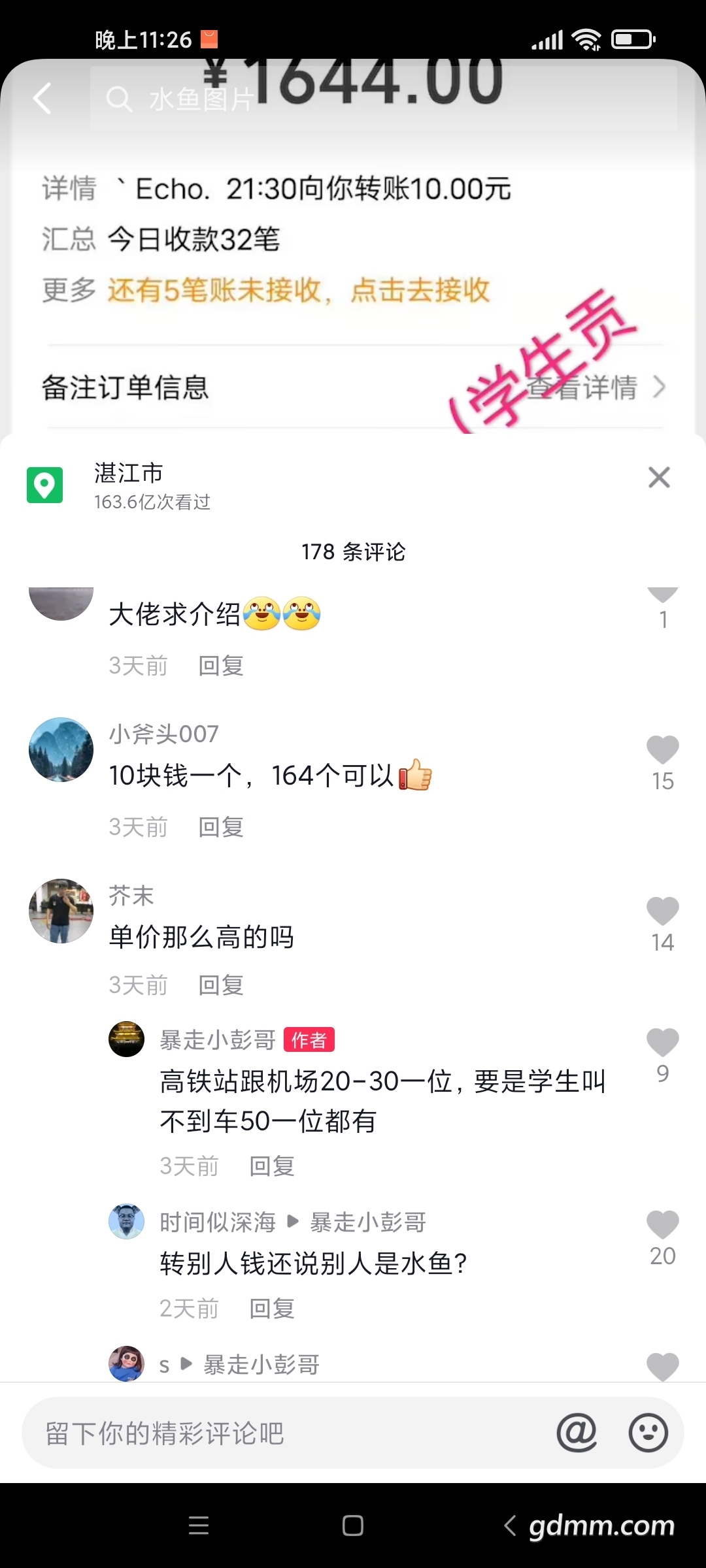Image resolution: width=706 pixels, height=1568 pixels.
Task: View 芥末's profile picture
Action: (61, 911)
